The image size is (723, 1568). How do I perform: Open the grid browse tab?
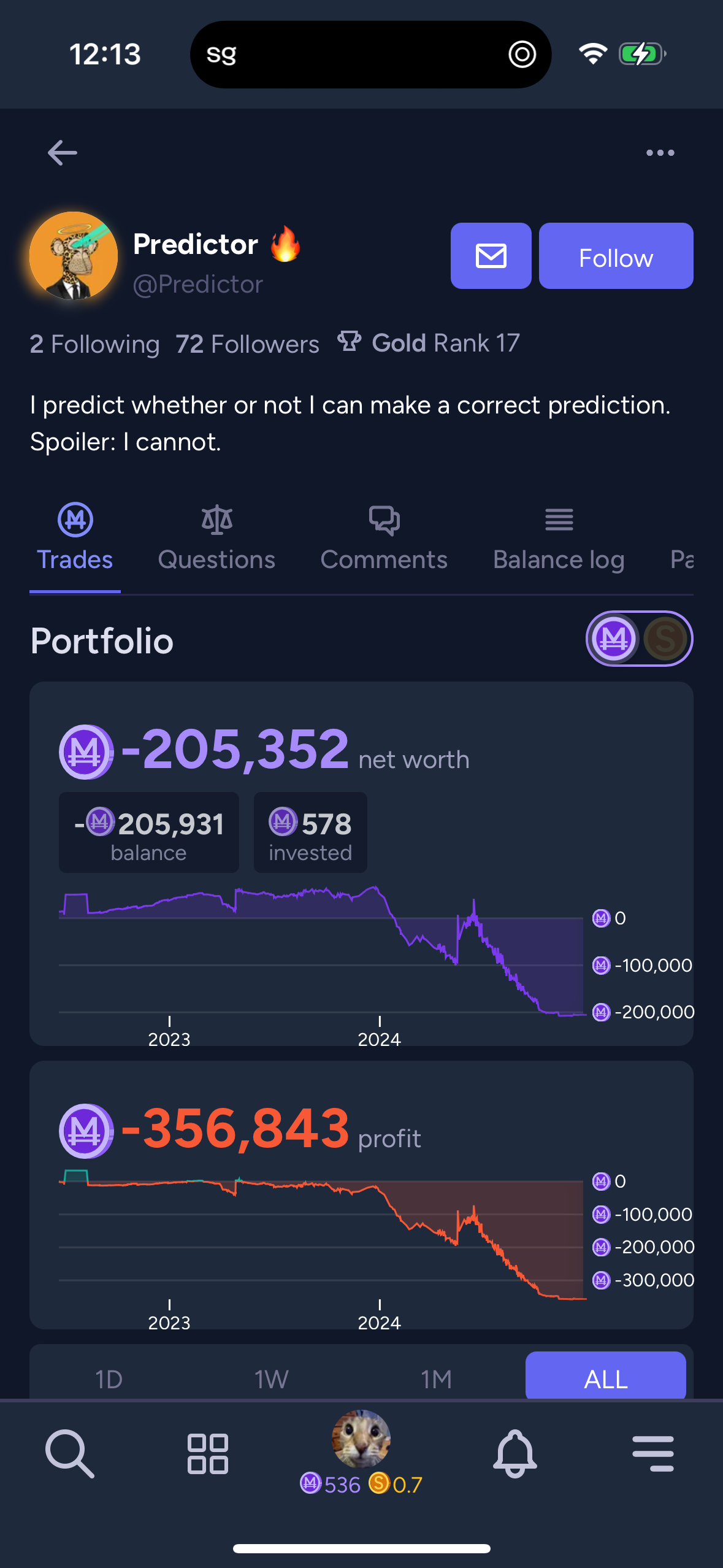(x=208, y=1453)
